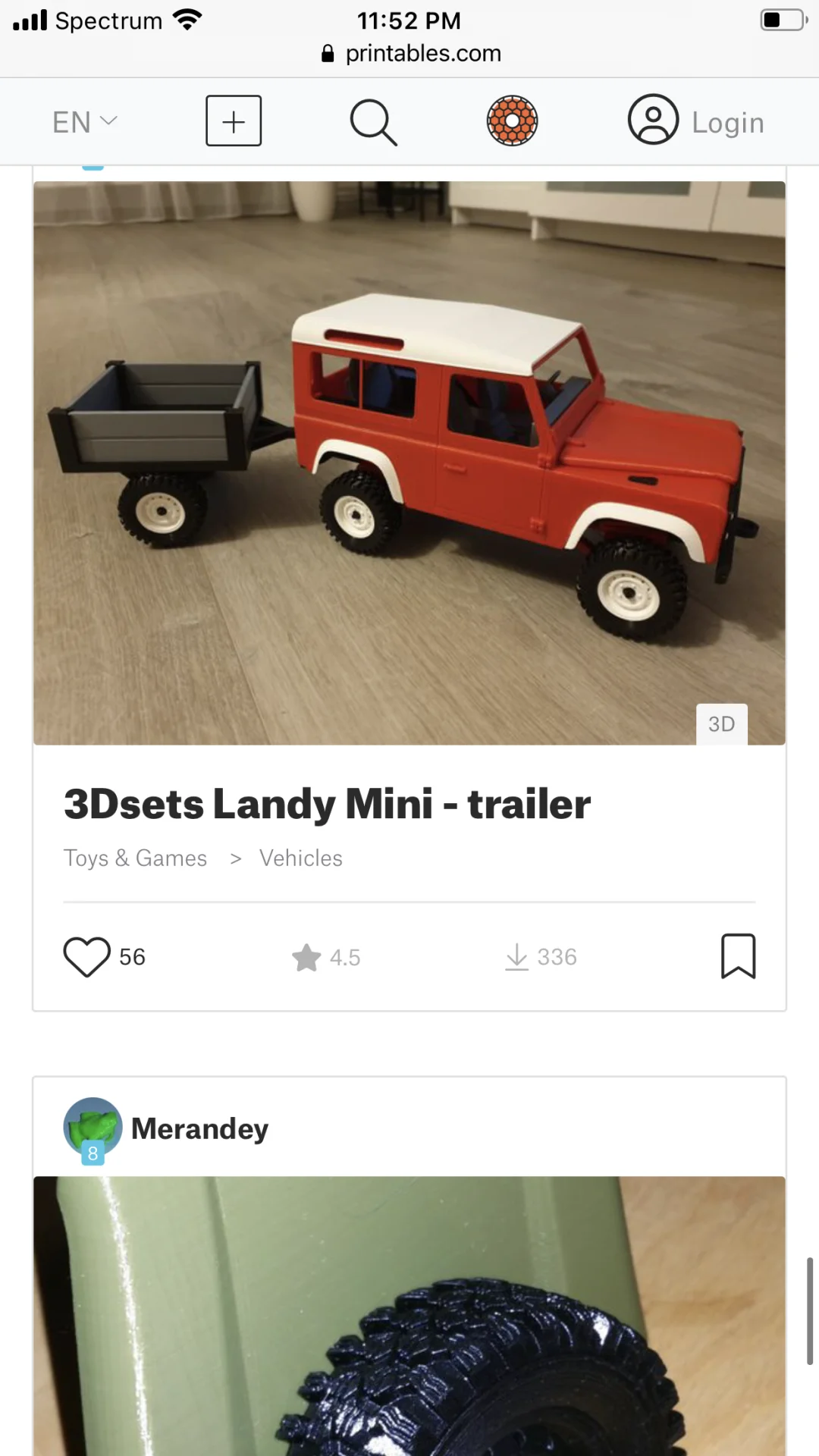
Task: Browse the Toys & Games category
Action: (135, 858)
